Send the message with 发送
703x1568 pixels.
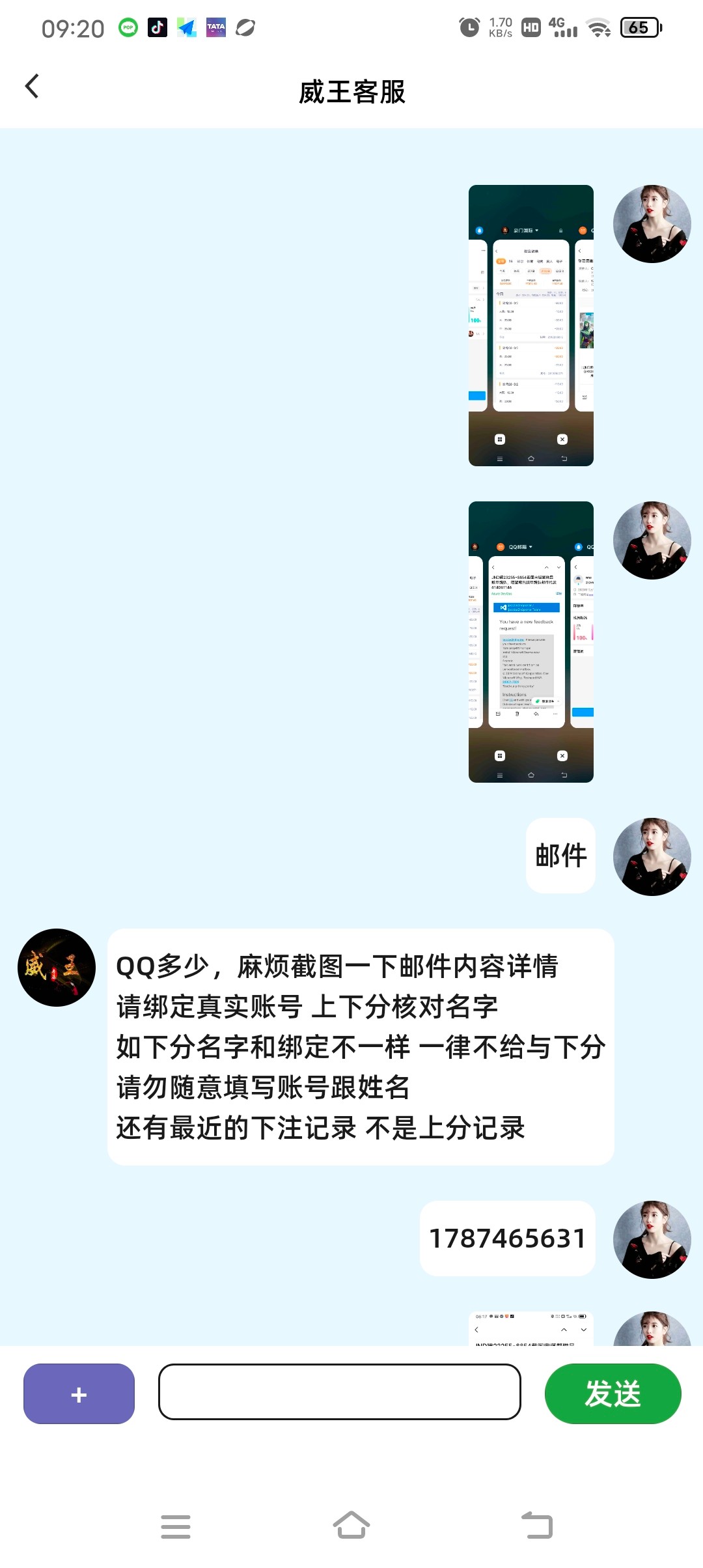(613, 1393)
